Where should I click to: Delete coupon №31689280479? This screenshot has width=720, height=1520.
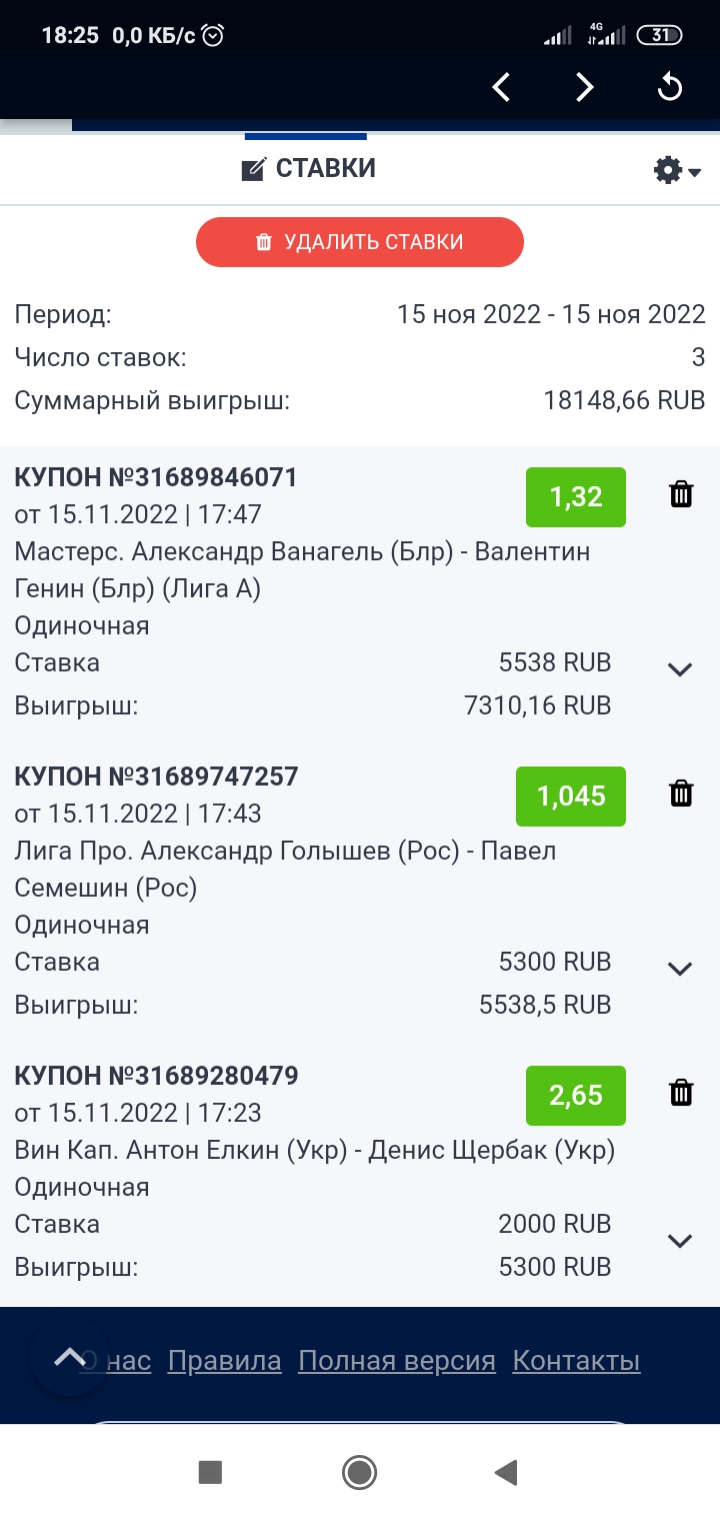[x=681, y=1092]
